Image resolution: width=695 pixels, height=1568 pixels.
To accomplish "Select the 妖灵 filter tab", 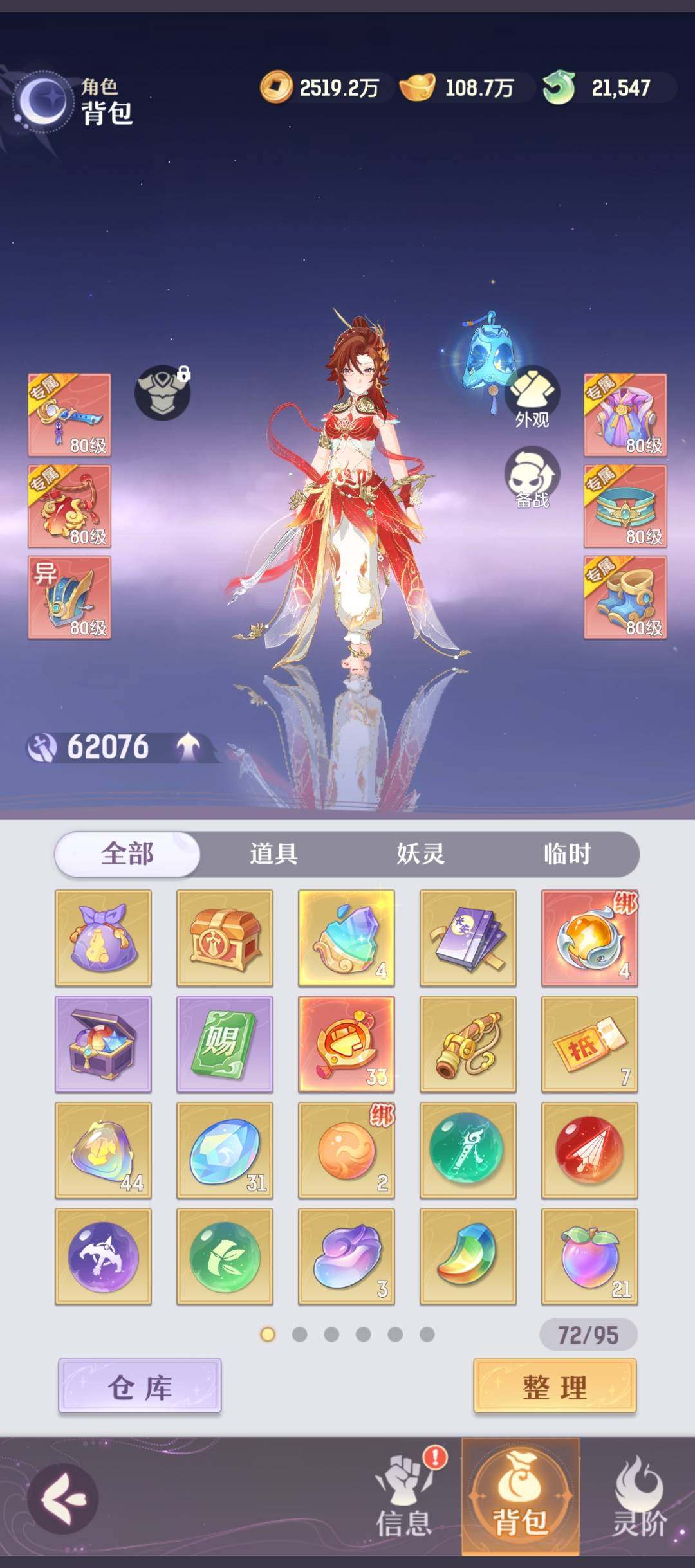I will 420,854.
